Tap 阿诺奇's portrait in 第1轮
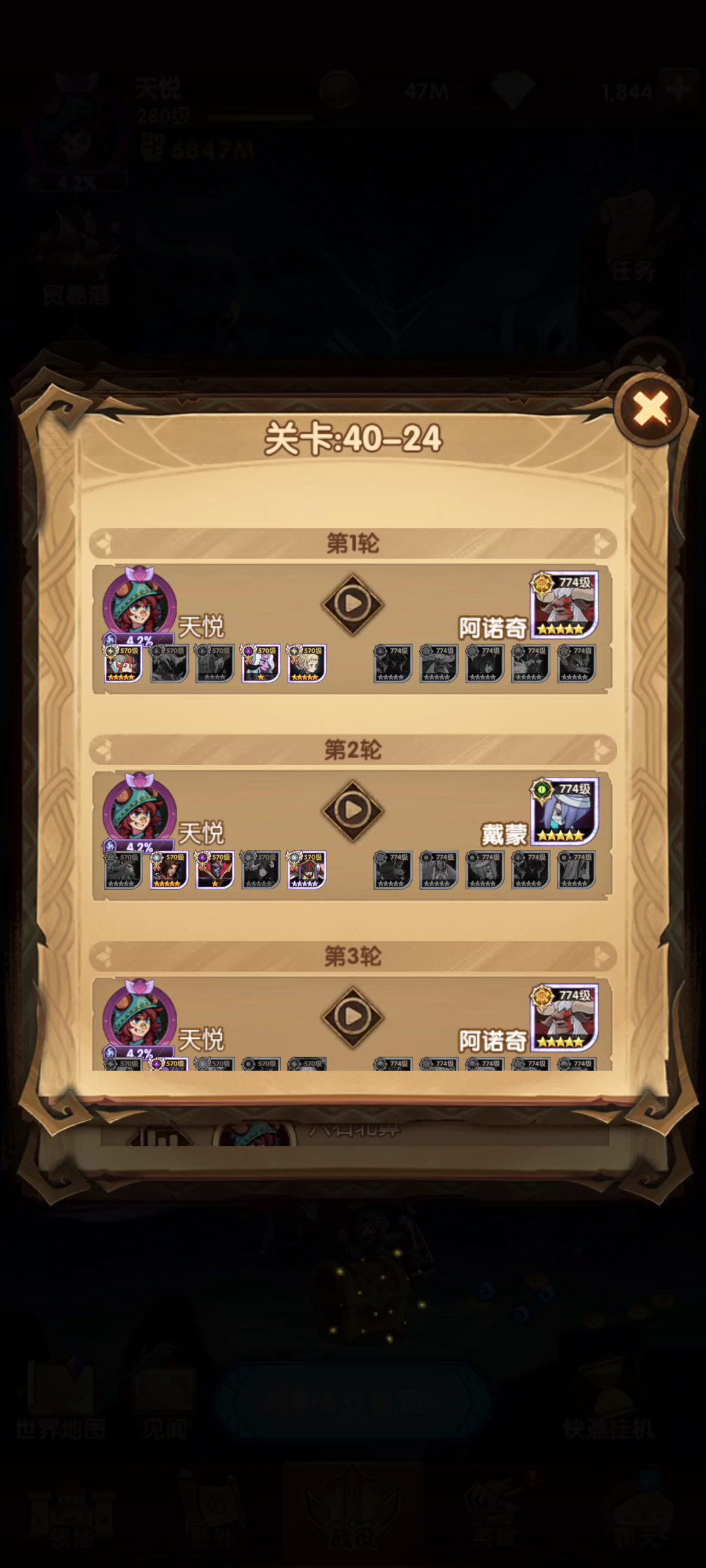The height and width of the screenshot is (1568, 706). click(x=565, y=605)
